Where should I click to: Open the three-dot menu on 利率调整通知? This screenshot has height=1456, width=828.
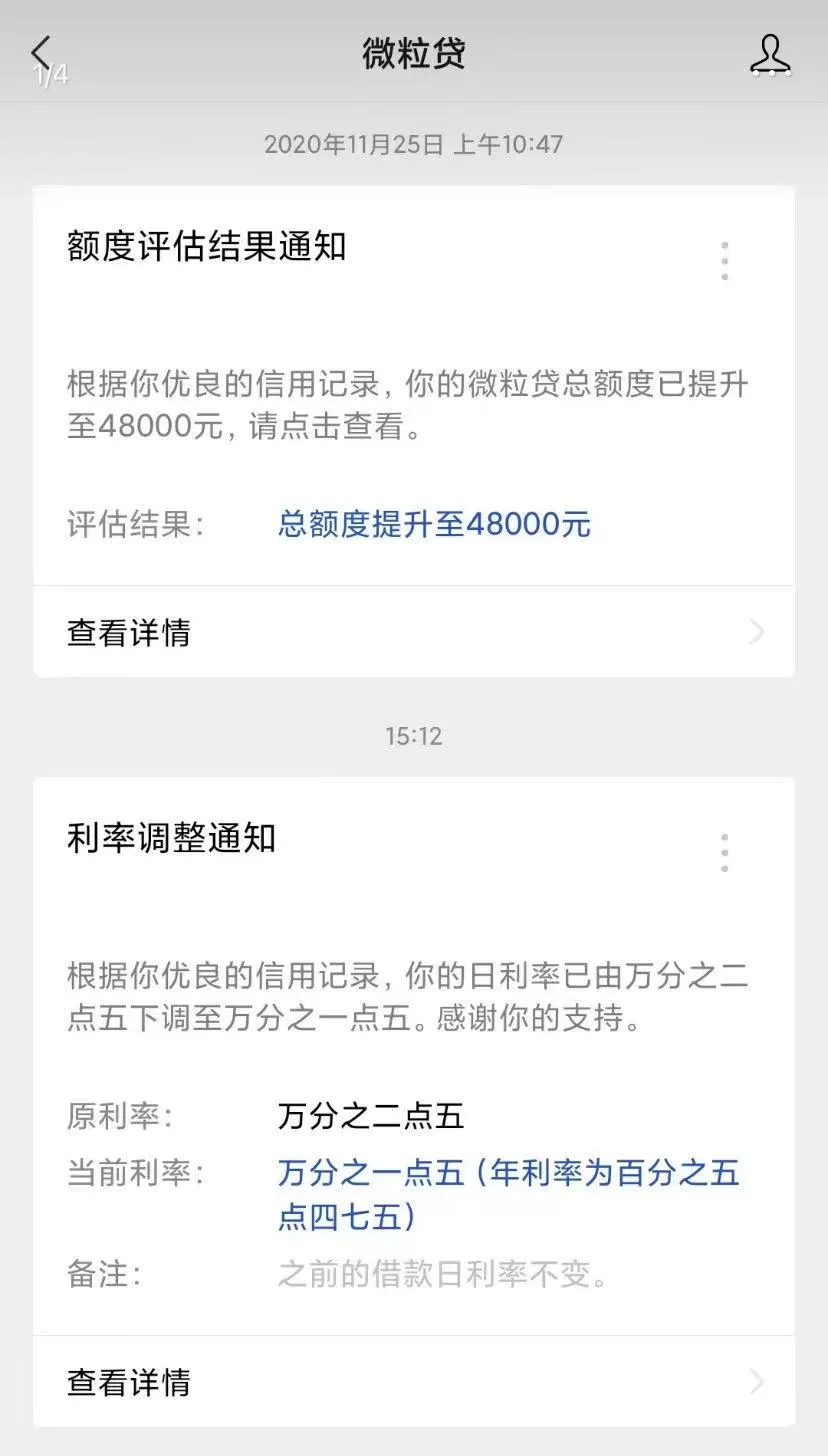pos(725,853)
